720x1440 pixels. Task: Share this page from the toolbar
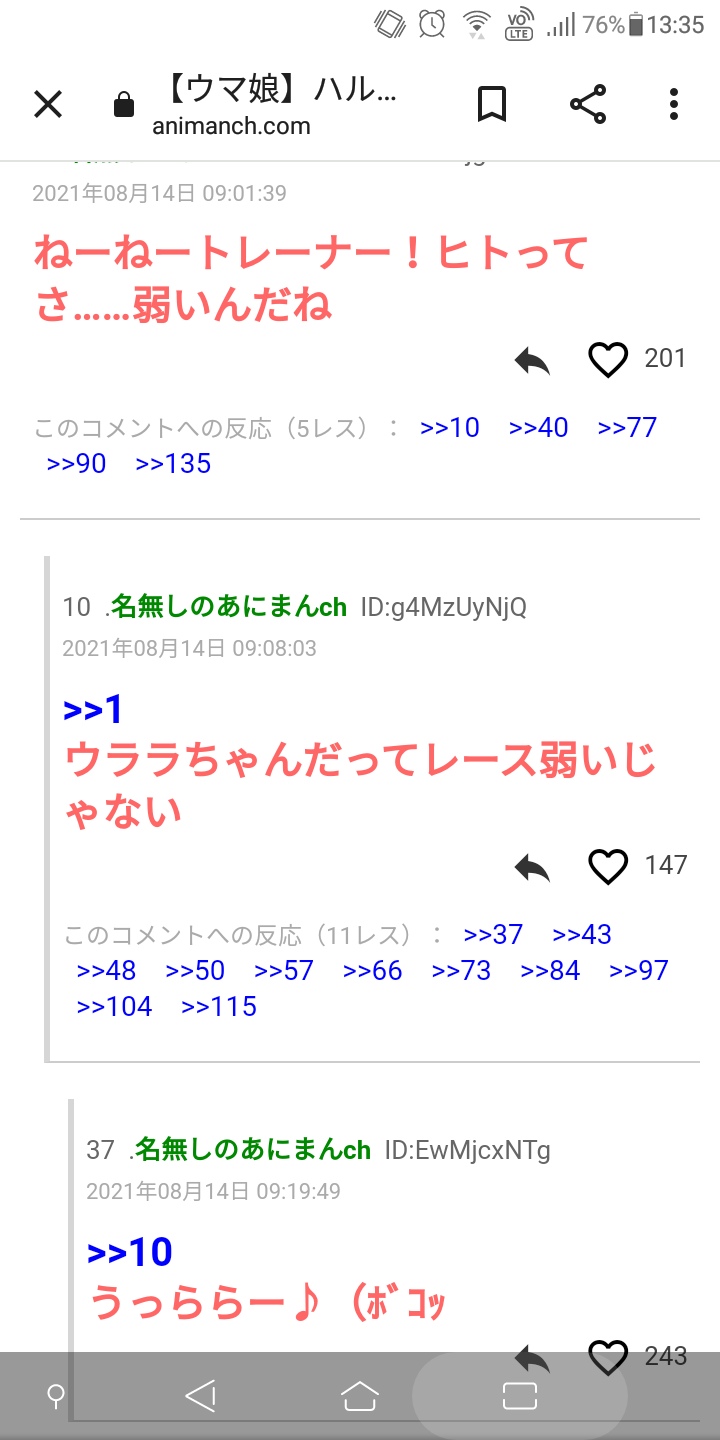(x=588, y=104)
